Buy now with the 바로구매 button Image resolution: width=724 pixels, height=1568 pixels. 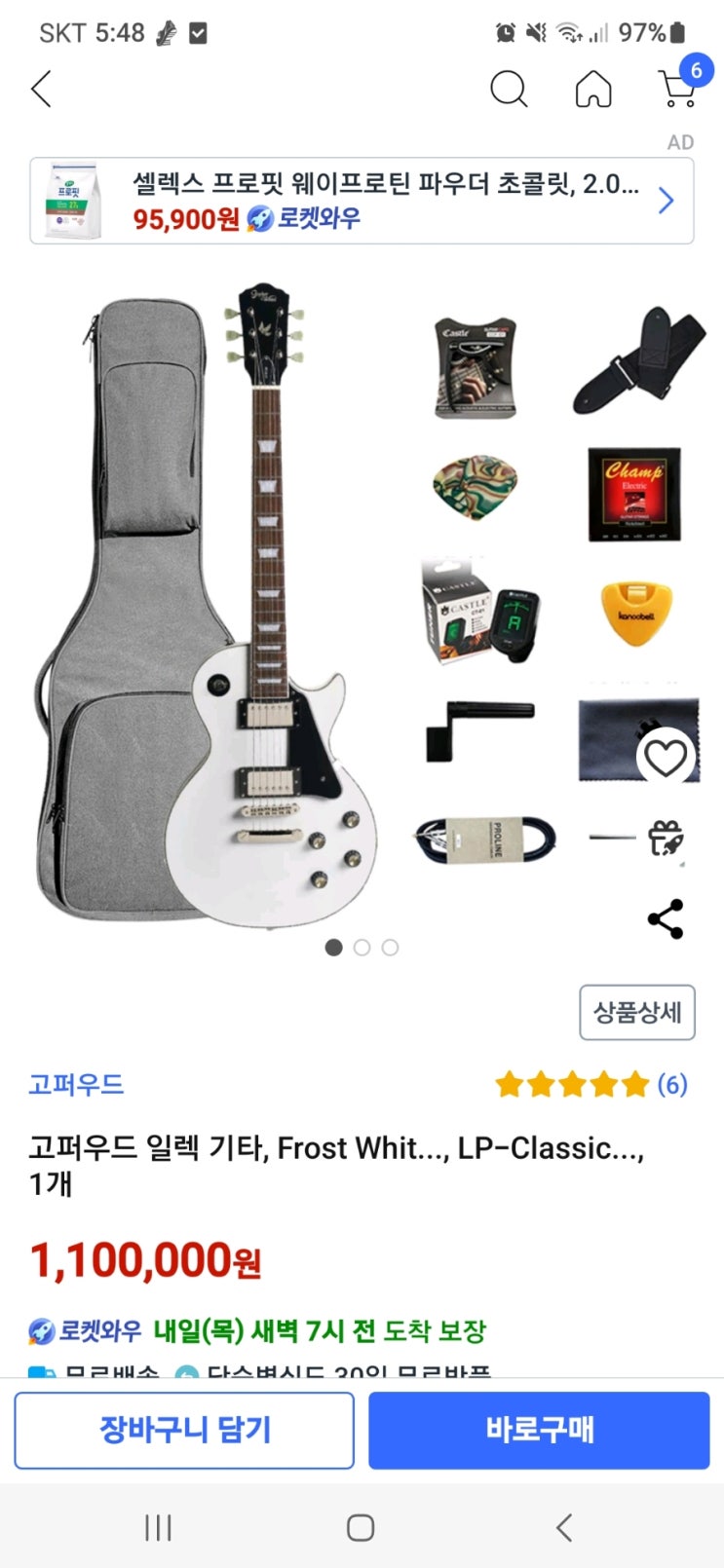(539, 1430)
